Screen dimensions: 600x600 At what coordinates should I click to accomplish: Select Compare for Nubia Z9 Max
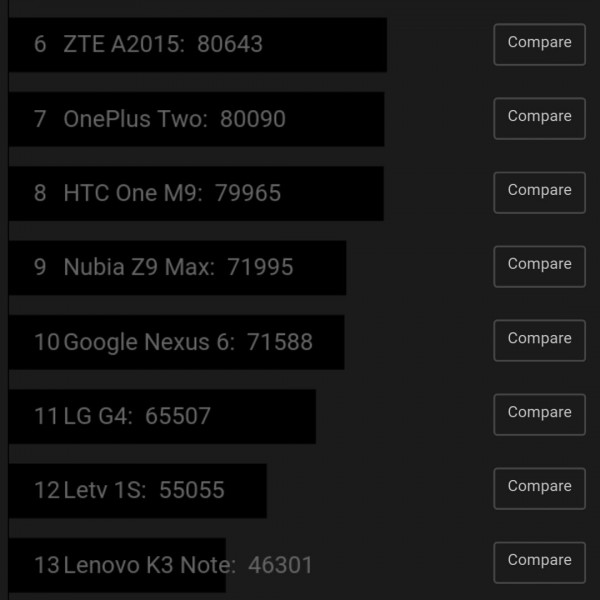539,266
